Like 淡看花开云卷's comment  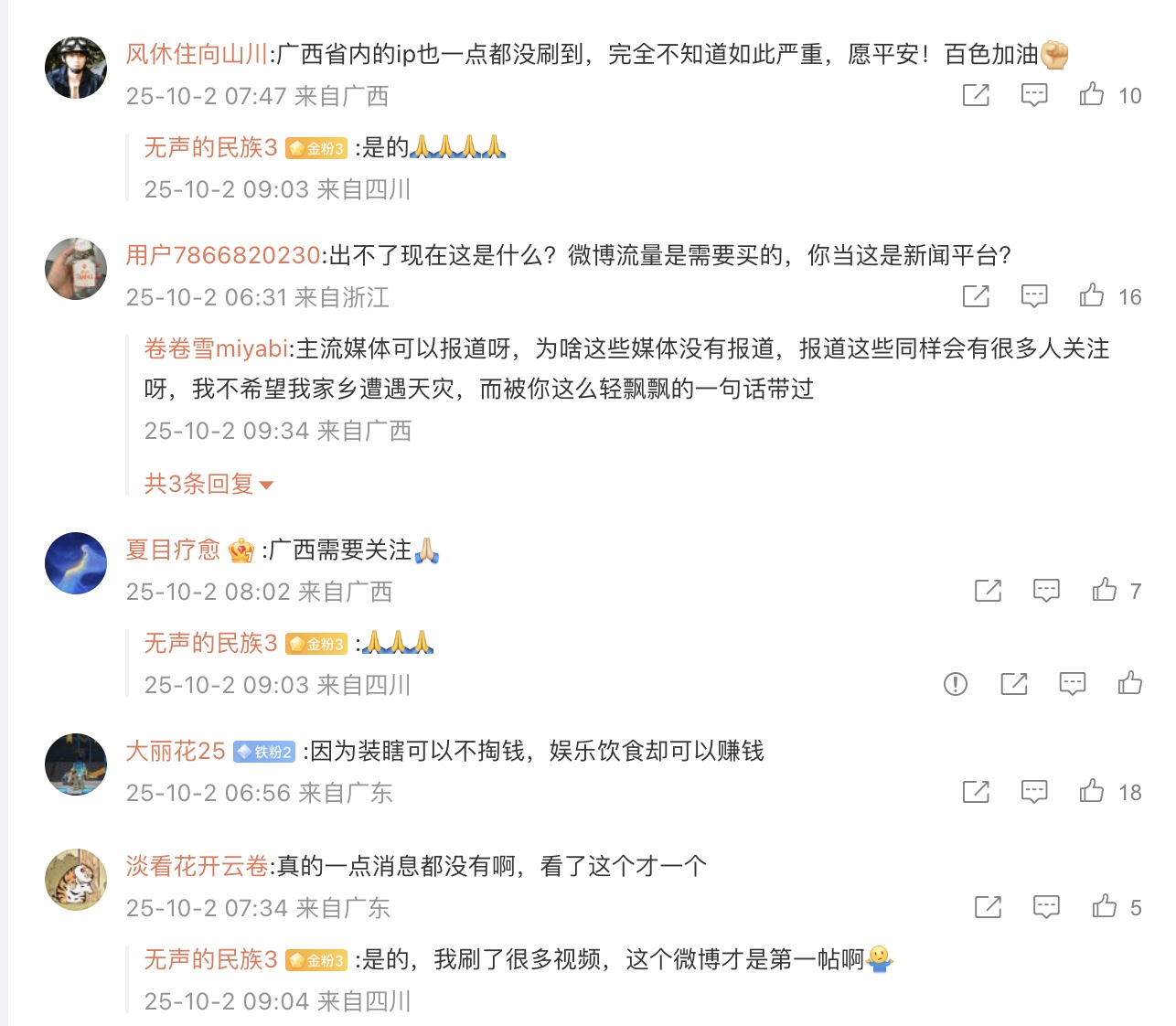pyautogui.click(x=1105, y=906)
